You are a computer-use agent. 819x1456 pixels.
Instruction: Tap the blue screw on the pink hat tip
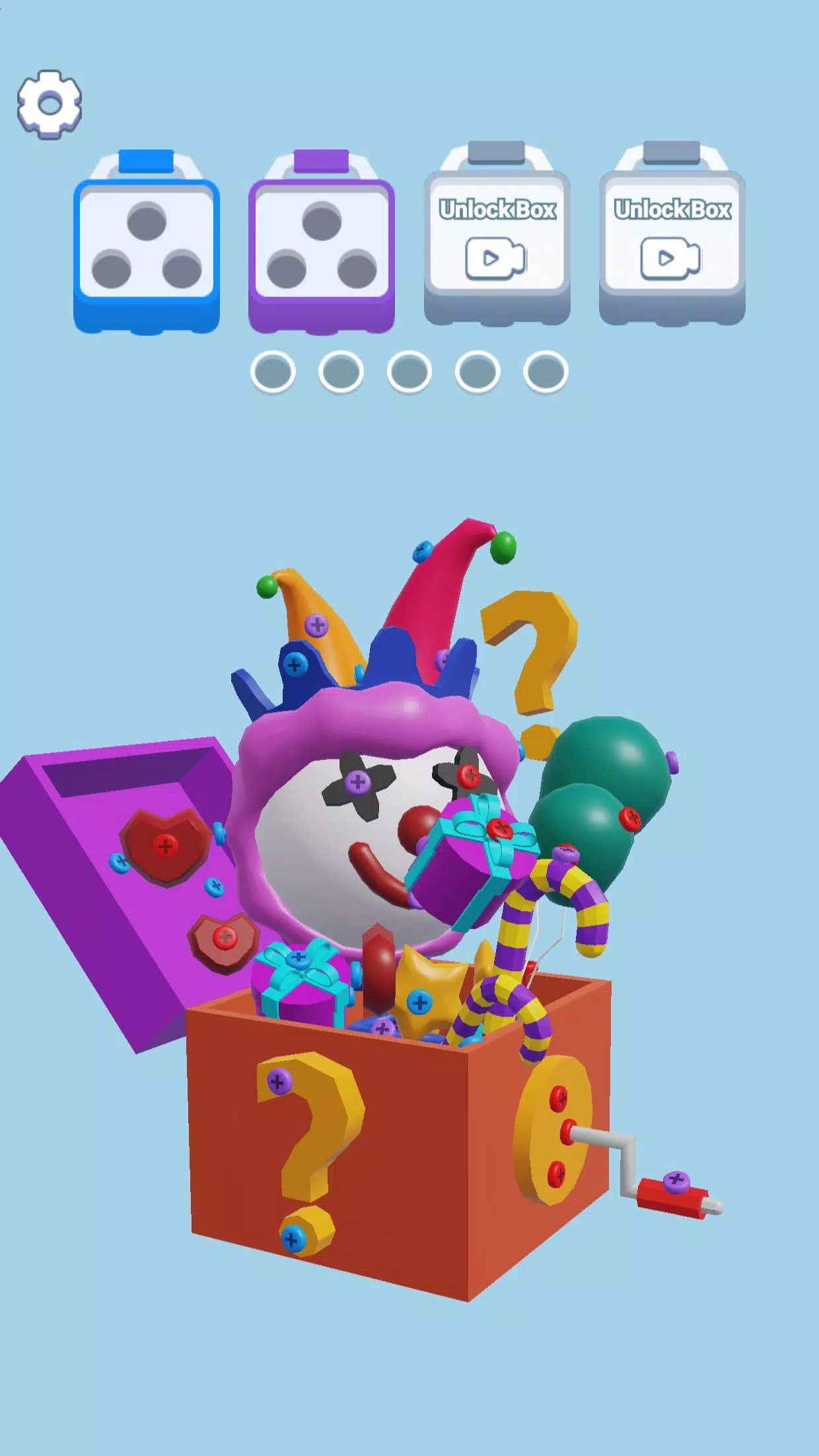coord(423,551)
